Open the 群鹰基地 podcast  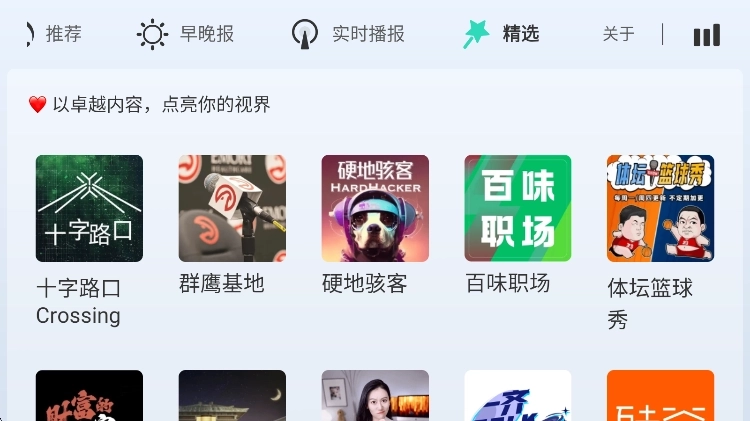[x=232, y=209]
